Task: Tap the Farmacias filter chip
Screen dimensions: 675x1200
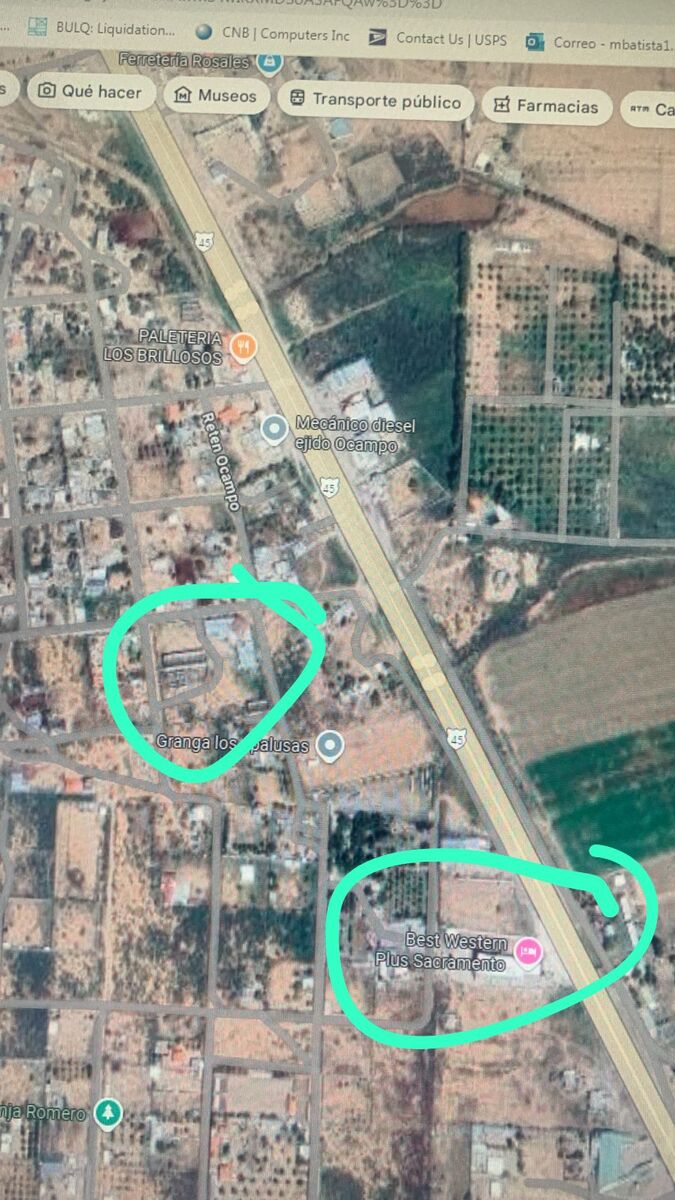Action: (x=545, y=106)
